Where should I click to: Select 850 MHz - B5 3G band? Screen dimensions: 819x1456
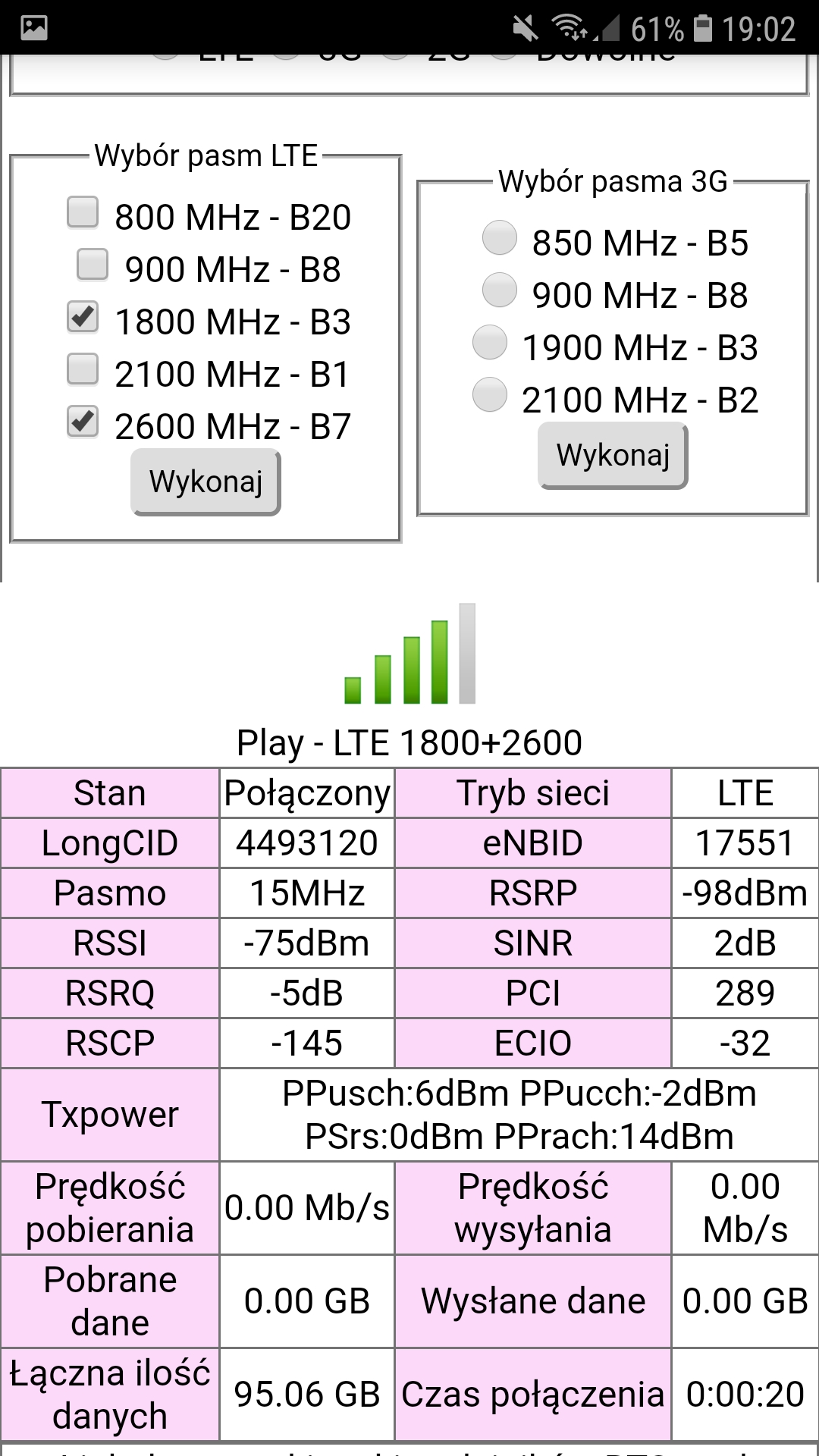[x=500, y=238]
